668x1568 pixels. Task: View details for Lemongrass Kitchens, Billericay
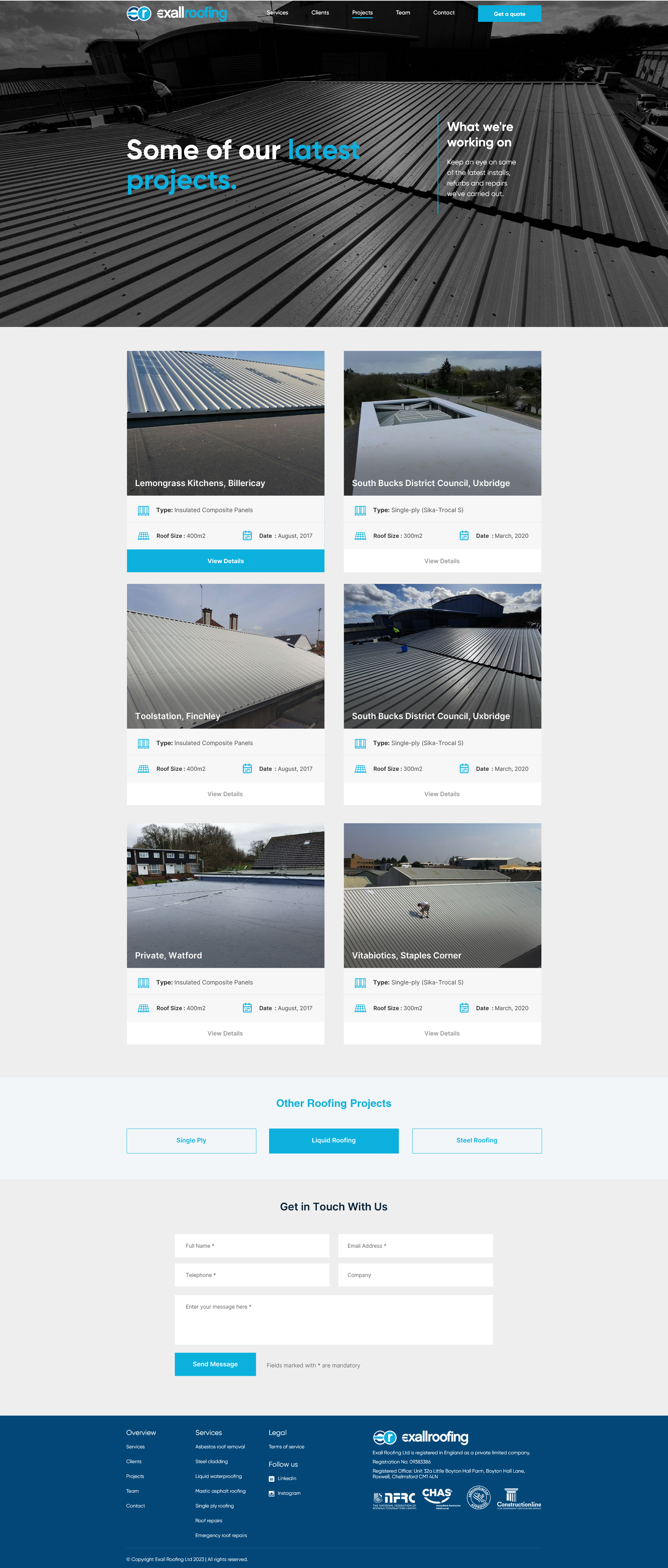[225, 561]
